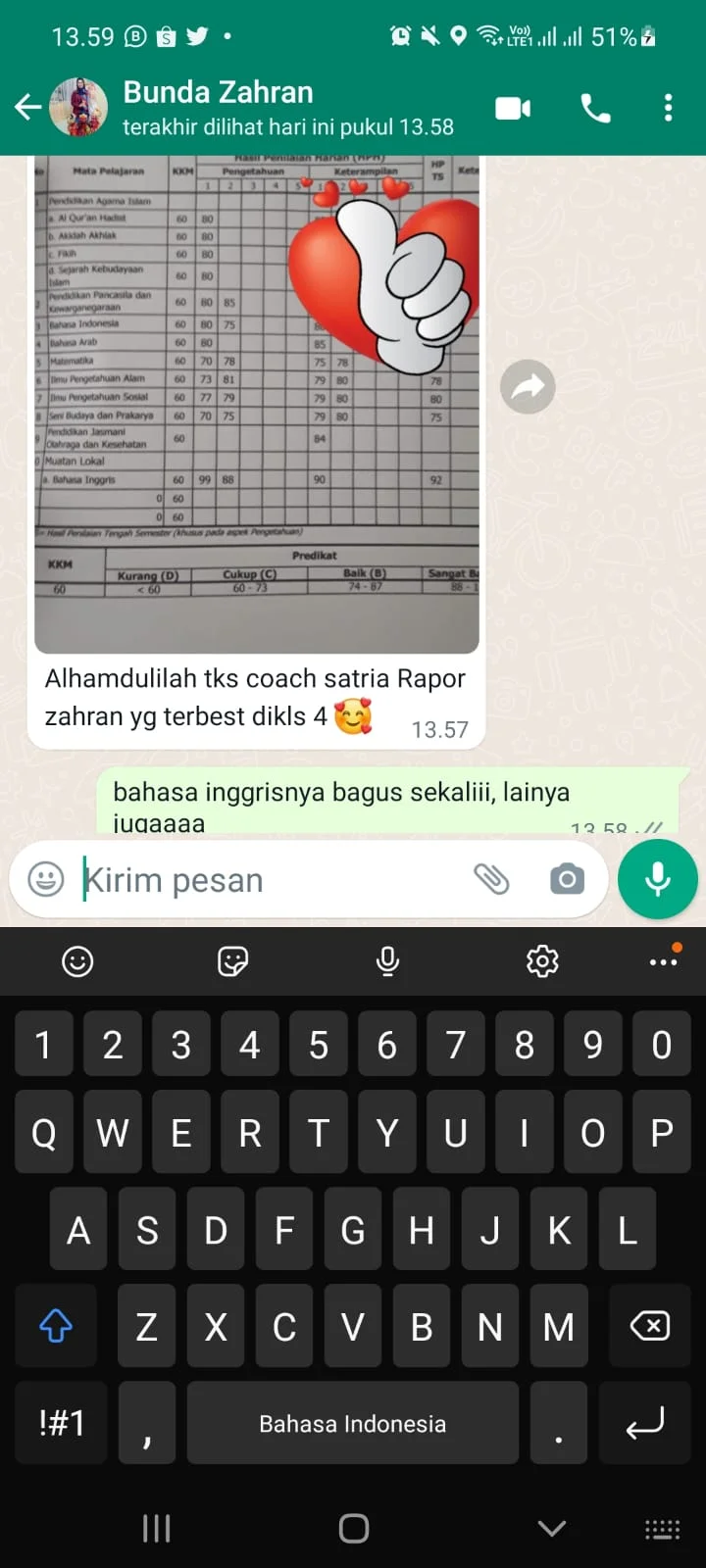Open keyboard sticker panel

(232, 961)
